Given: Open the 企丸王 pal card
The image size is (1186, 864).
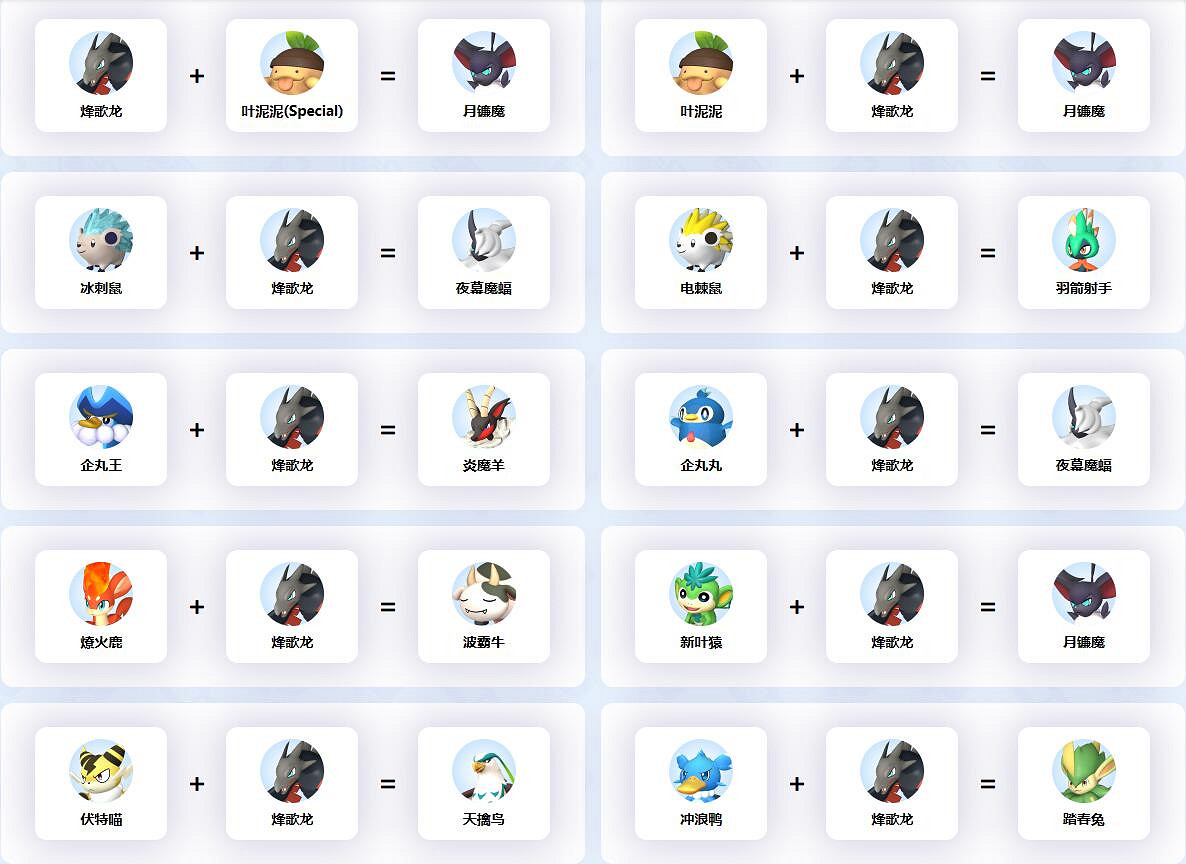Looking at the screenshot, I should pos(101,429).
